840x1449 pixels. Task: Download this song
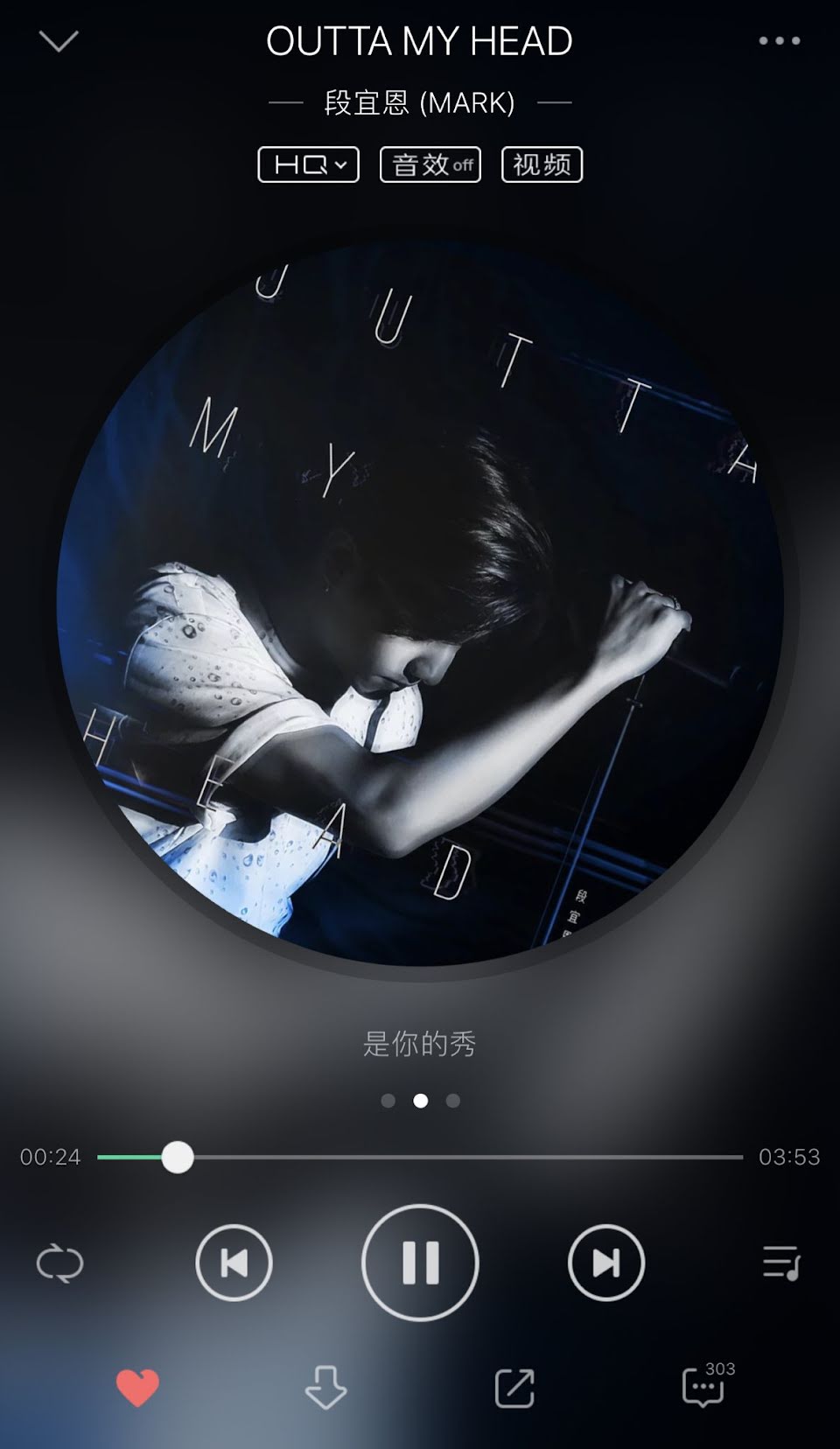tap(325, 1388)
